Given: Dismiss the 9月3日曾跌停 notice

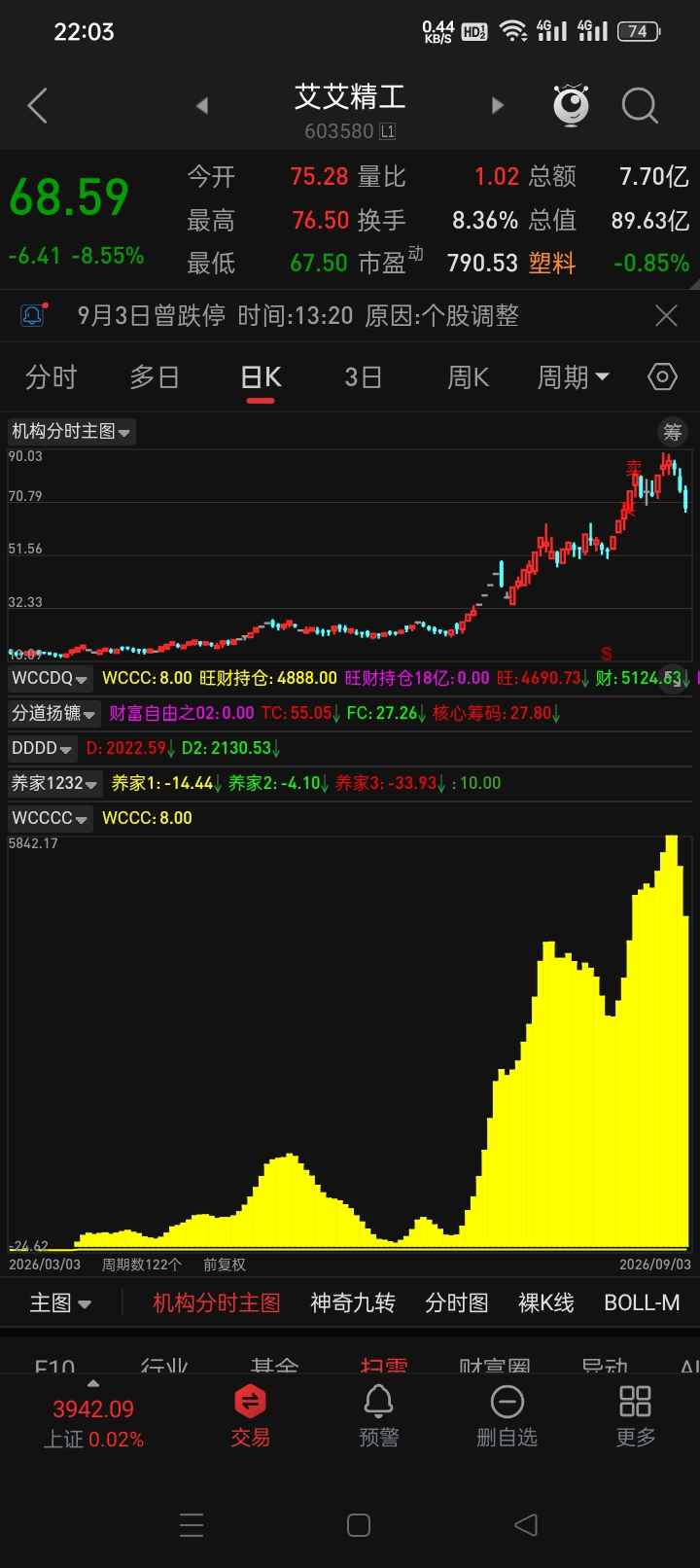Looking at the screenshot, I should 666,315.
